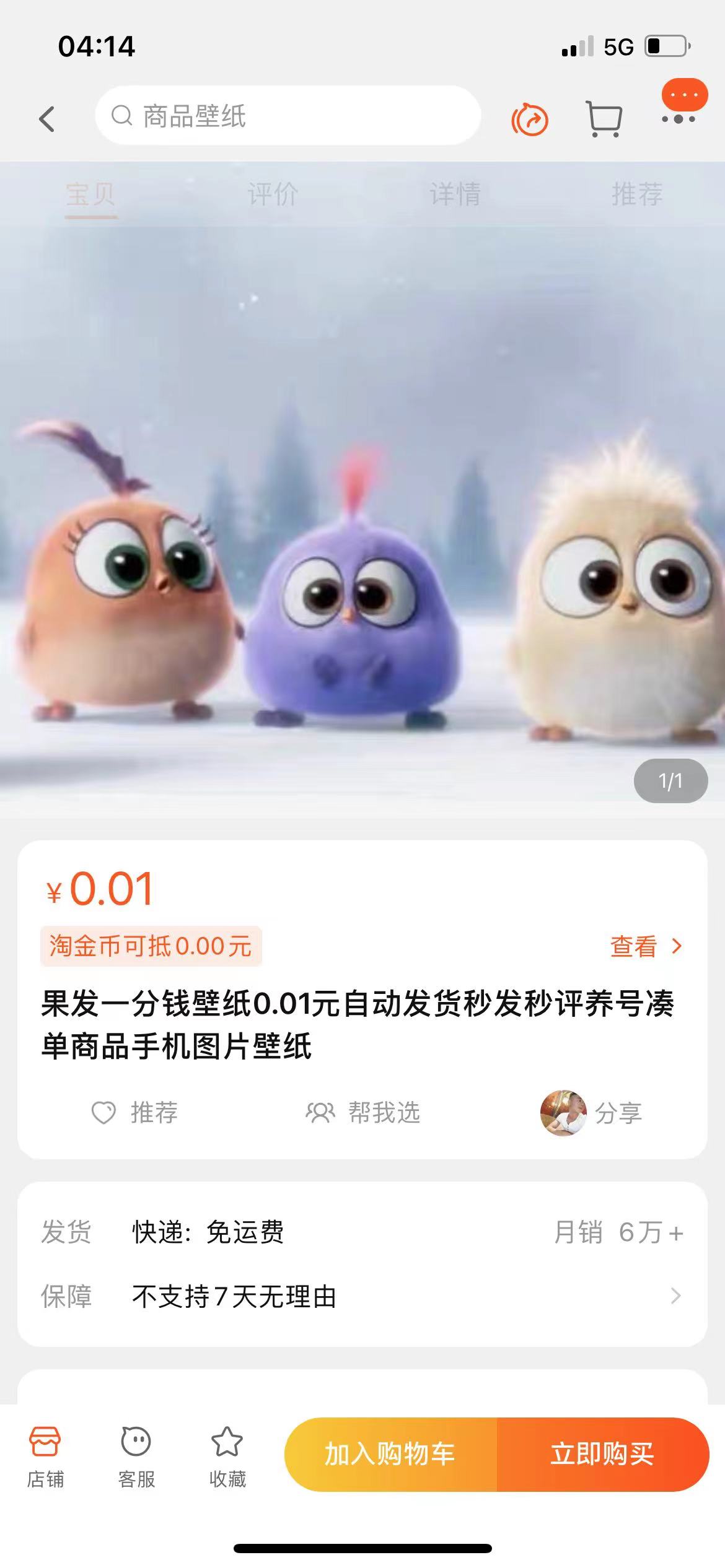Open the 保障 不支持7天无理由 row

pos(362,1296)
